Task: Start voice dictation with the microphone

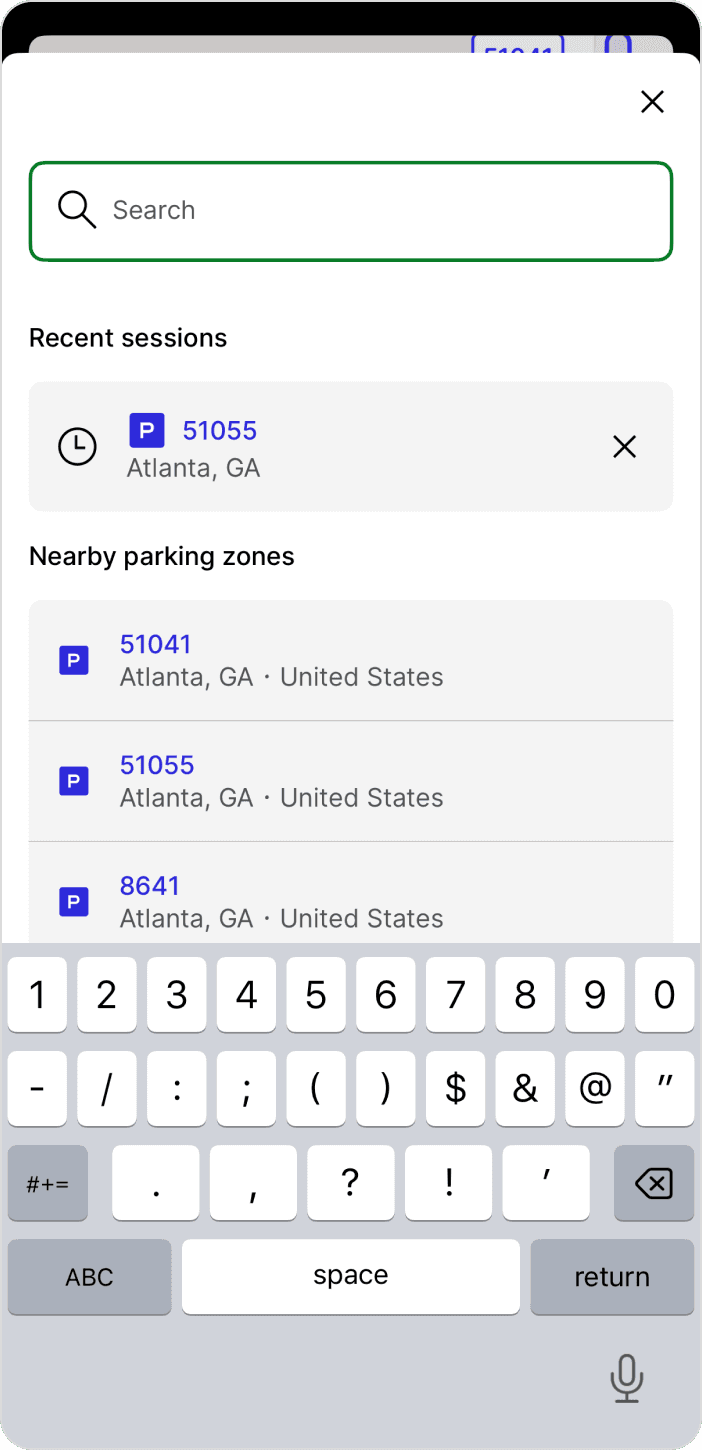Action: (627, 1379)
